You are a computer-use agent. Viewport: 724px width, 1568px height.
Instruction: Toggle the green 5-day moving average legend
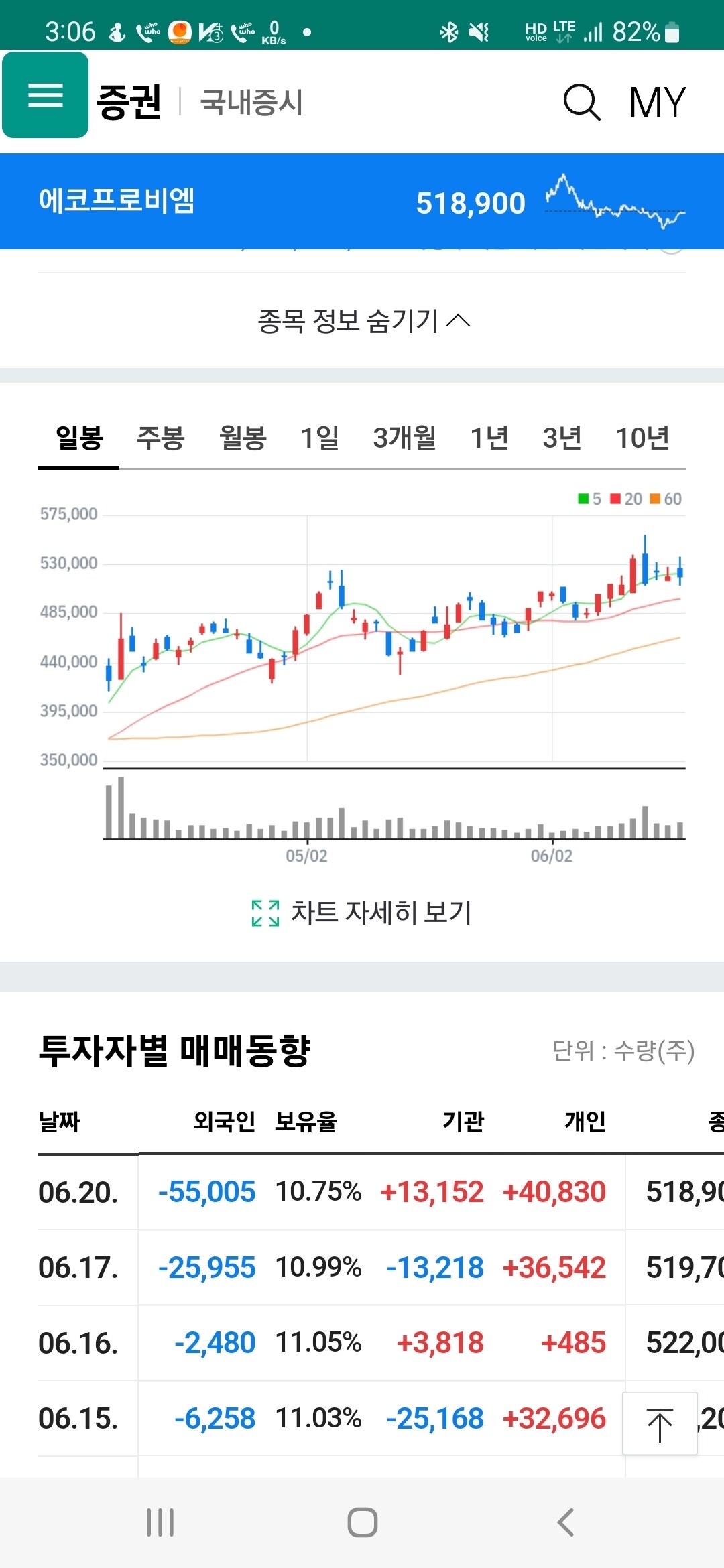point(590,499)
